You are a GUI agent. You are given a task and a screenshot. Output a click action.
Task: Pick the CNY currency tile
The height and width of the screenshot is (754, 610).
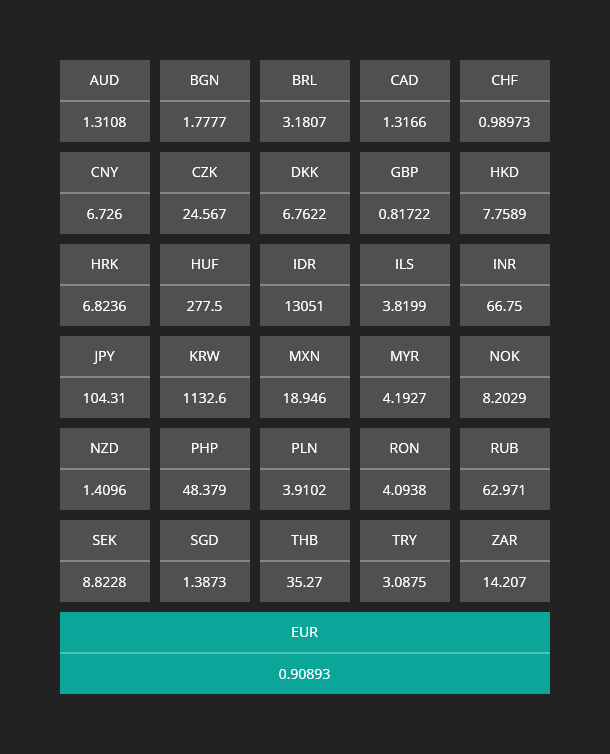105,193
